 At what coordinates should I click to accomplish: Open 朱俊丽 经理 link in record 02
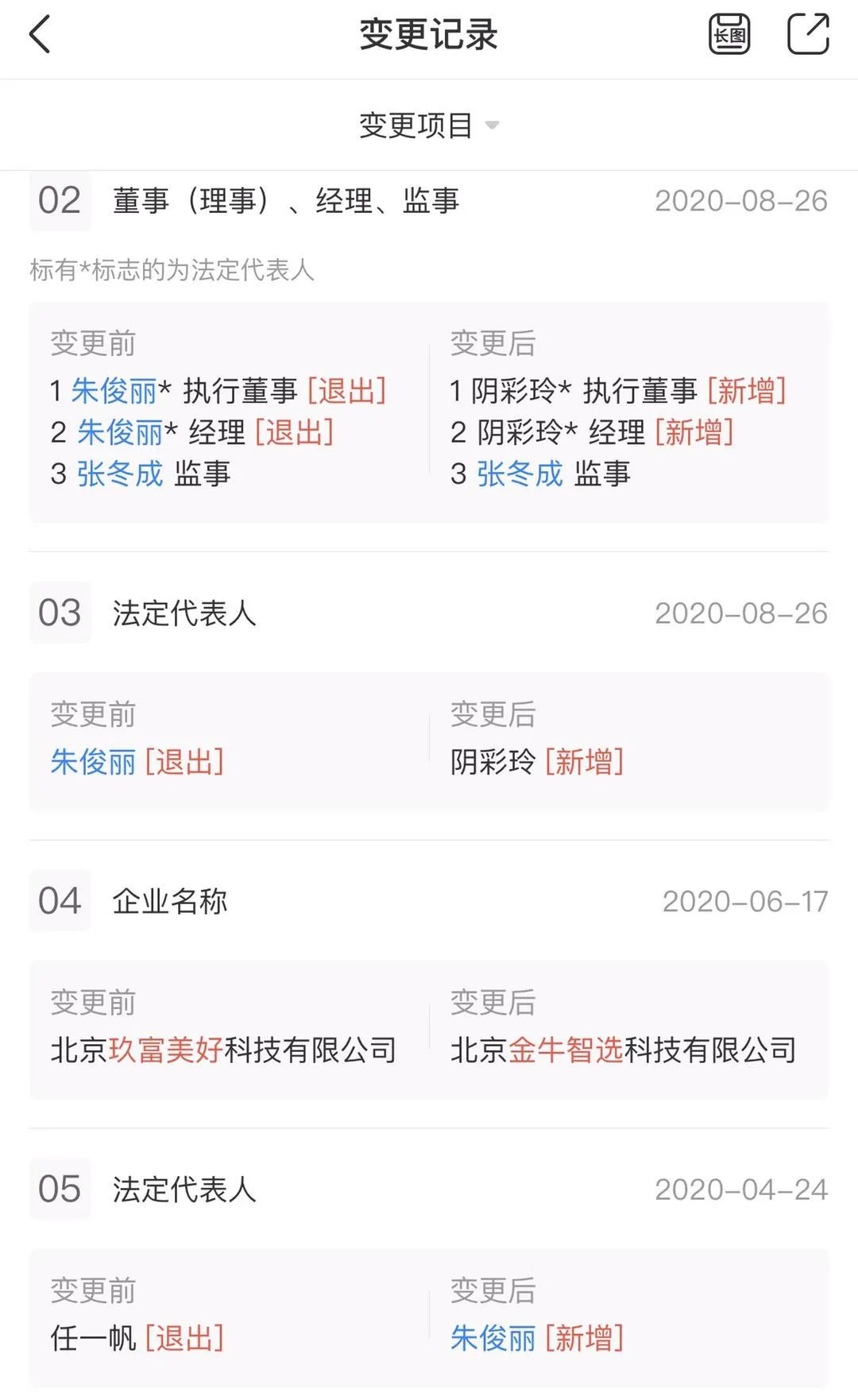119,433
